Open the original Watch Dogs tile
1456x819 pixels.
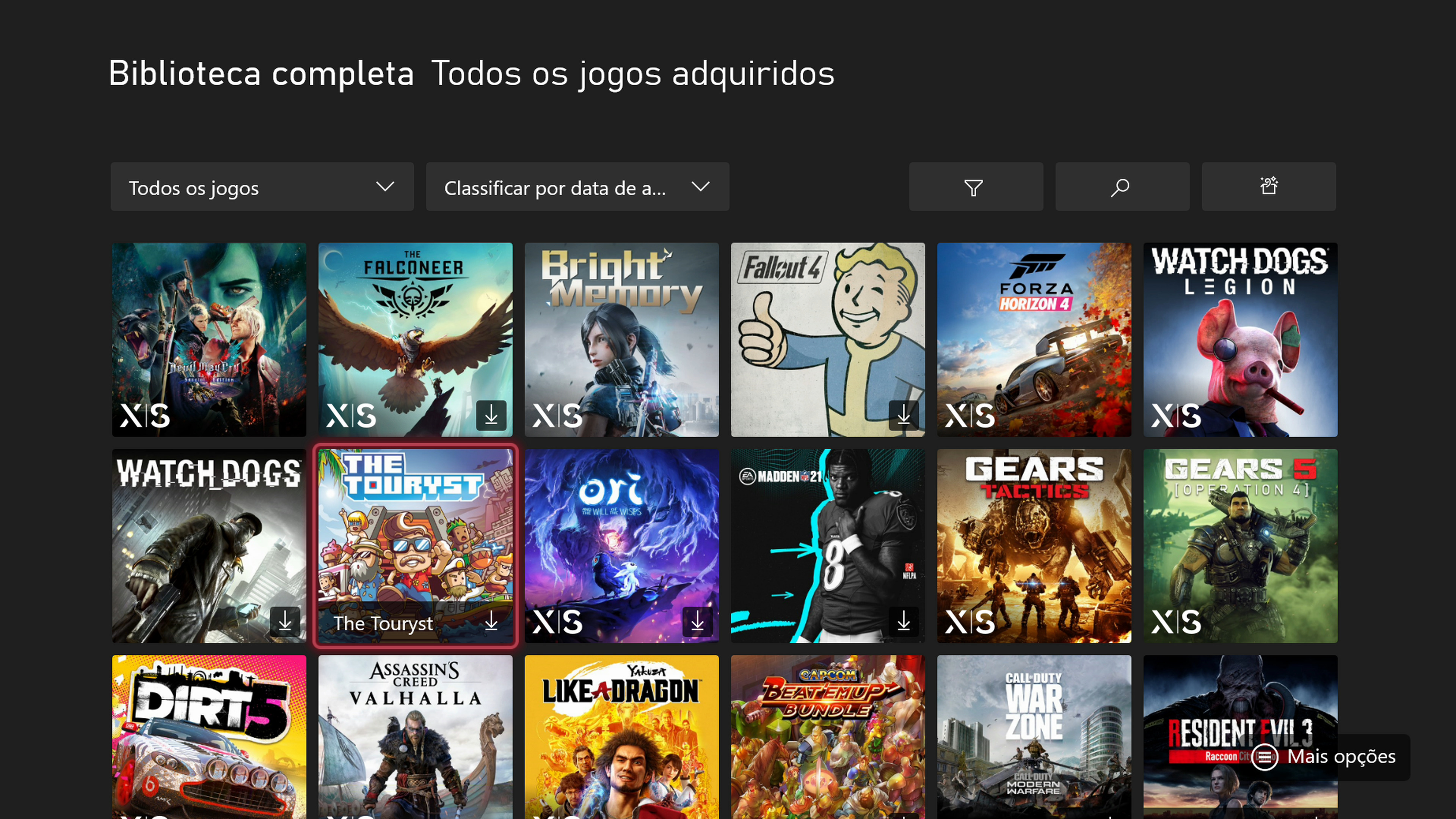(209, 546)
